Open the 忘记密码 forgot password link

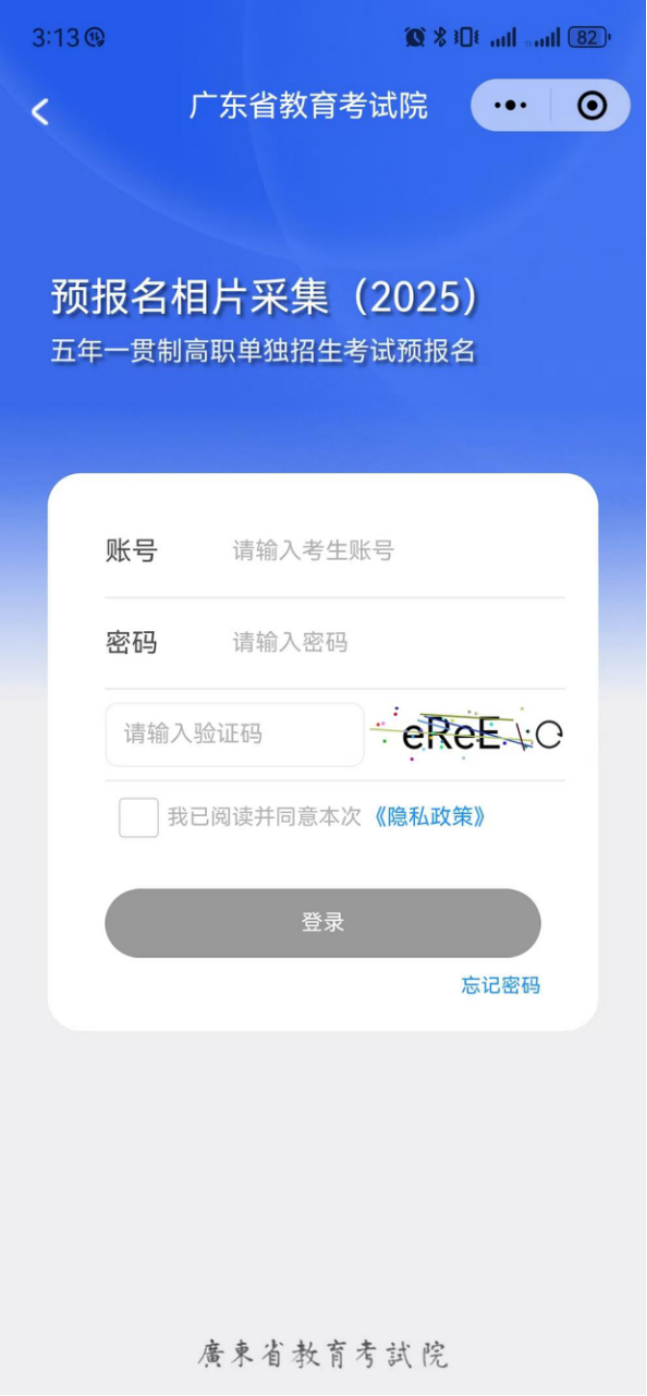click(x=500, y=985)
